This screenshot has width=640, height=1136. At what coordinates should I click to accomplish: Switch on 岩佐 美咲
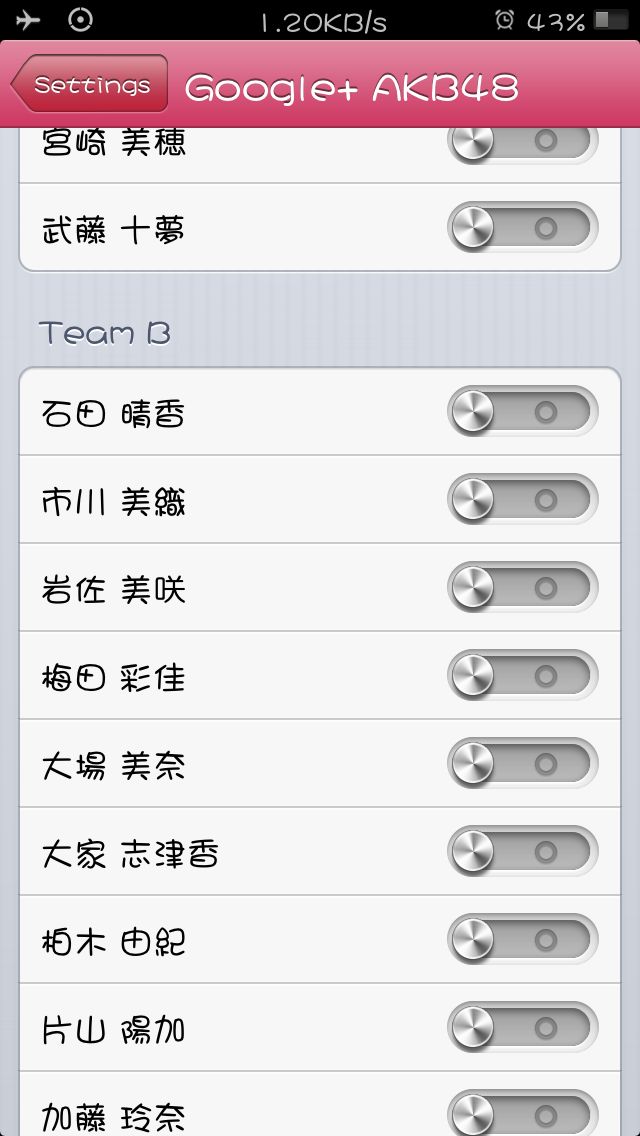(523, 588)
